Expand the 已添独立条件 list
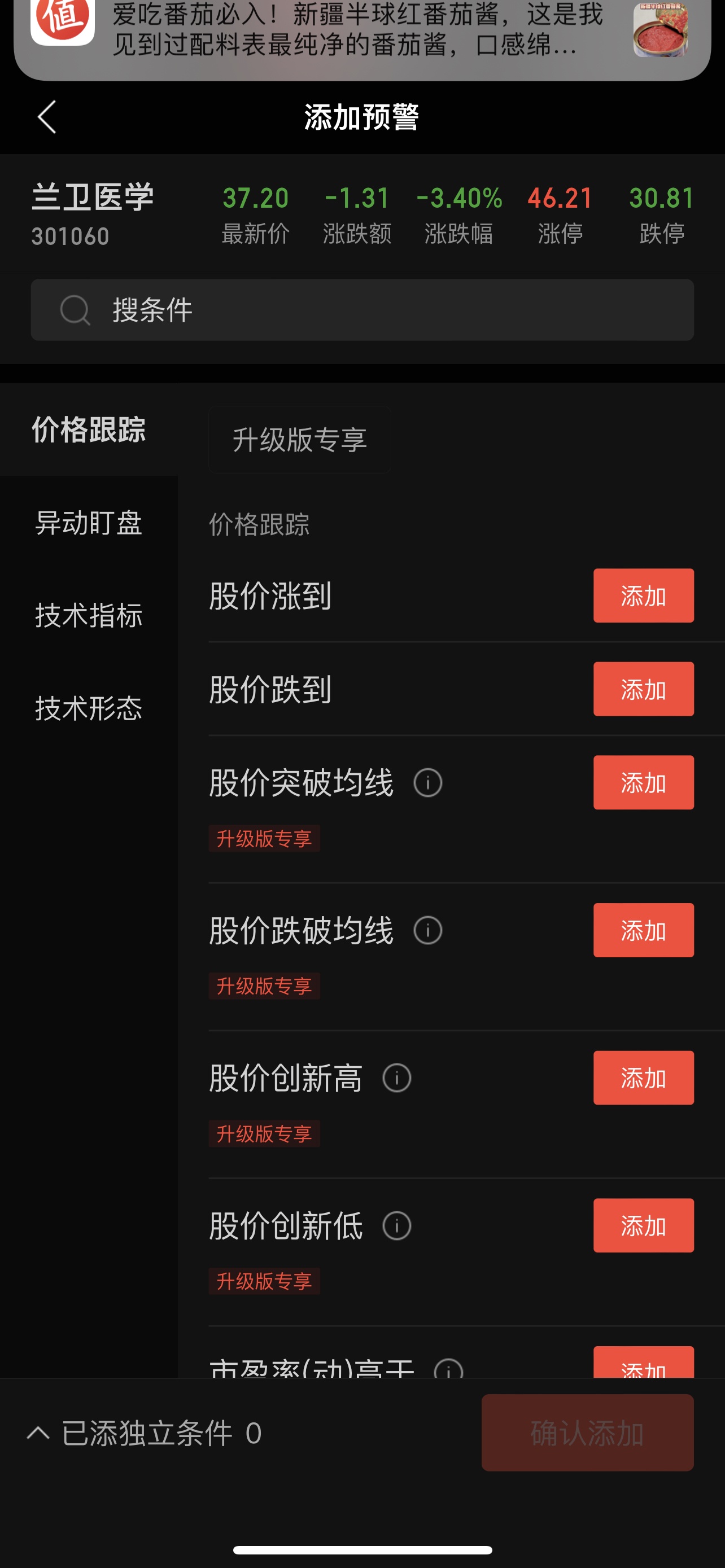The image size is (725, 1568). [143, 1434]
